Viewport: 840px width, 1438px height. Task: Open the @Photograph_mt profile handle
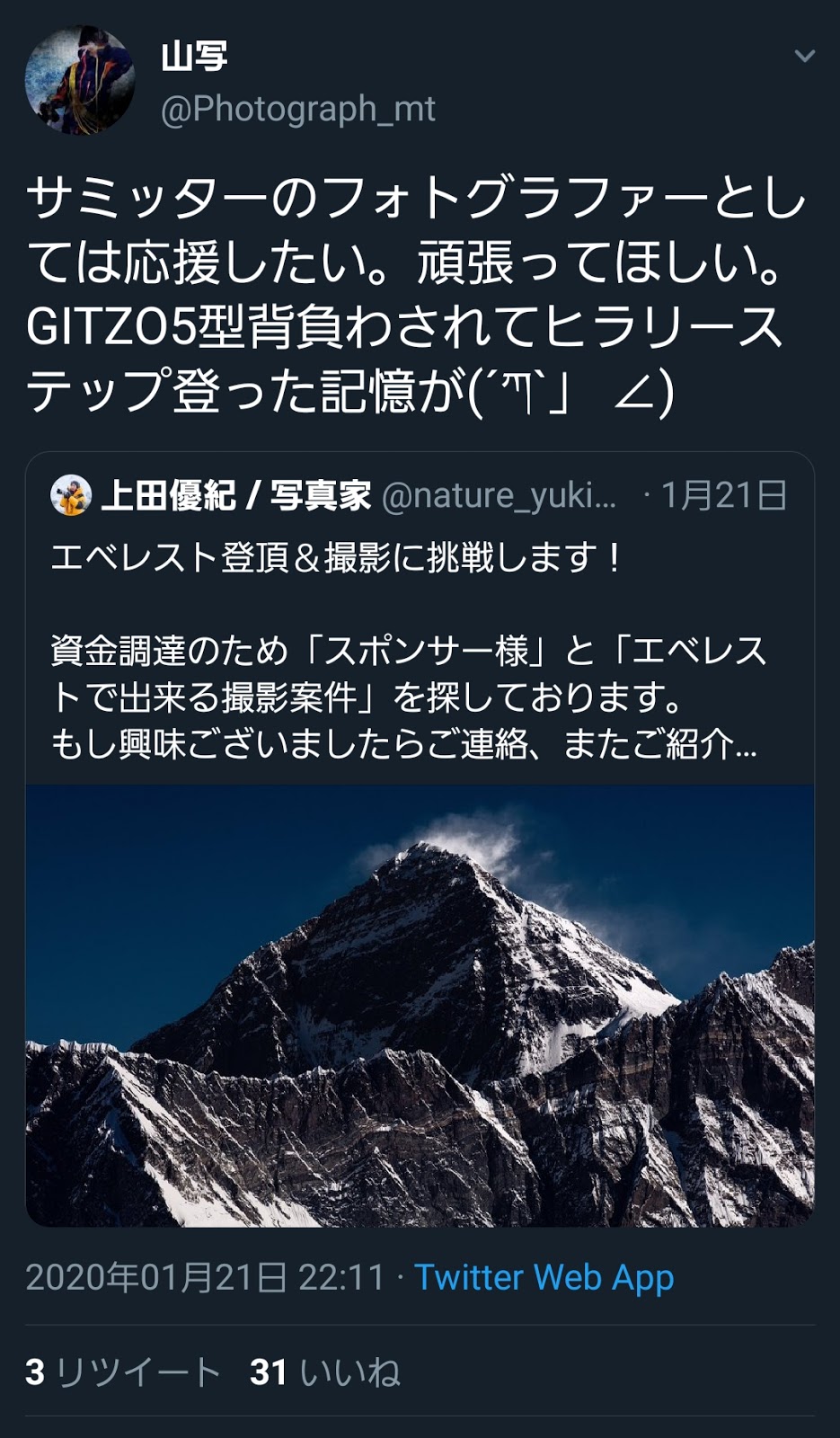[297, 109]
